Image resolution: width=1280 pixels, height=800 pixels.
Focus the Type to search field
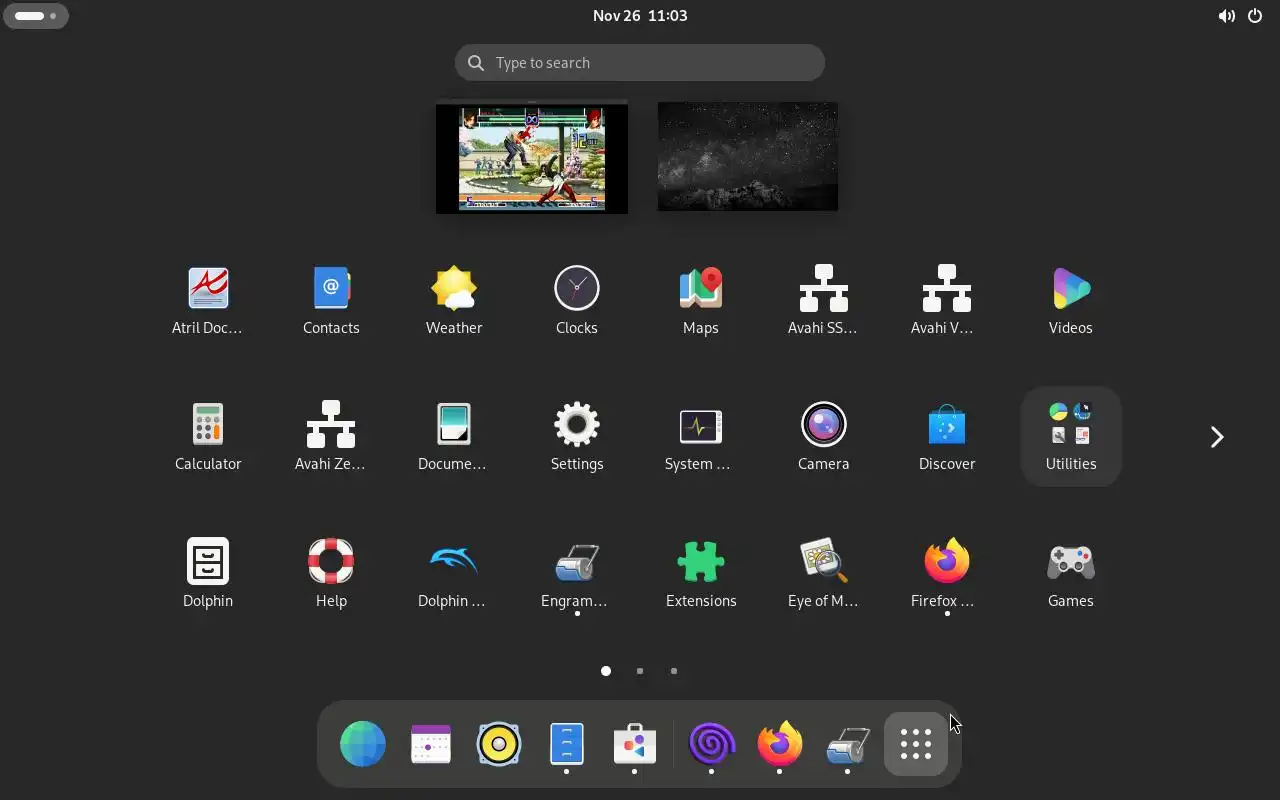point(640,63)
